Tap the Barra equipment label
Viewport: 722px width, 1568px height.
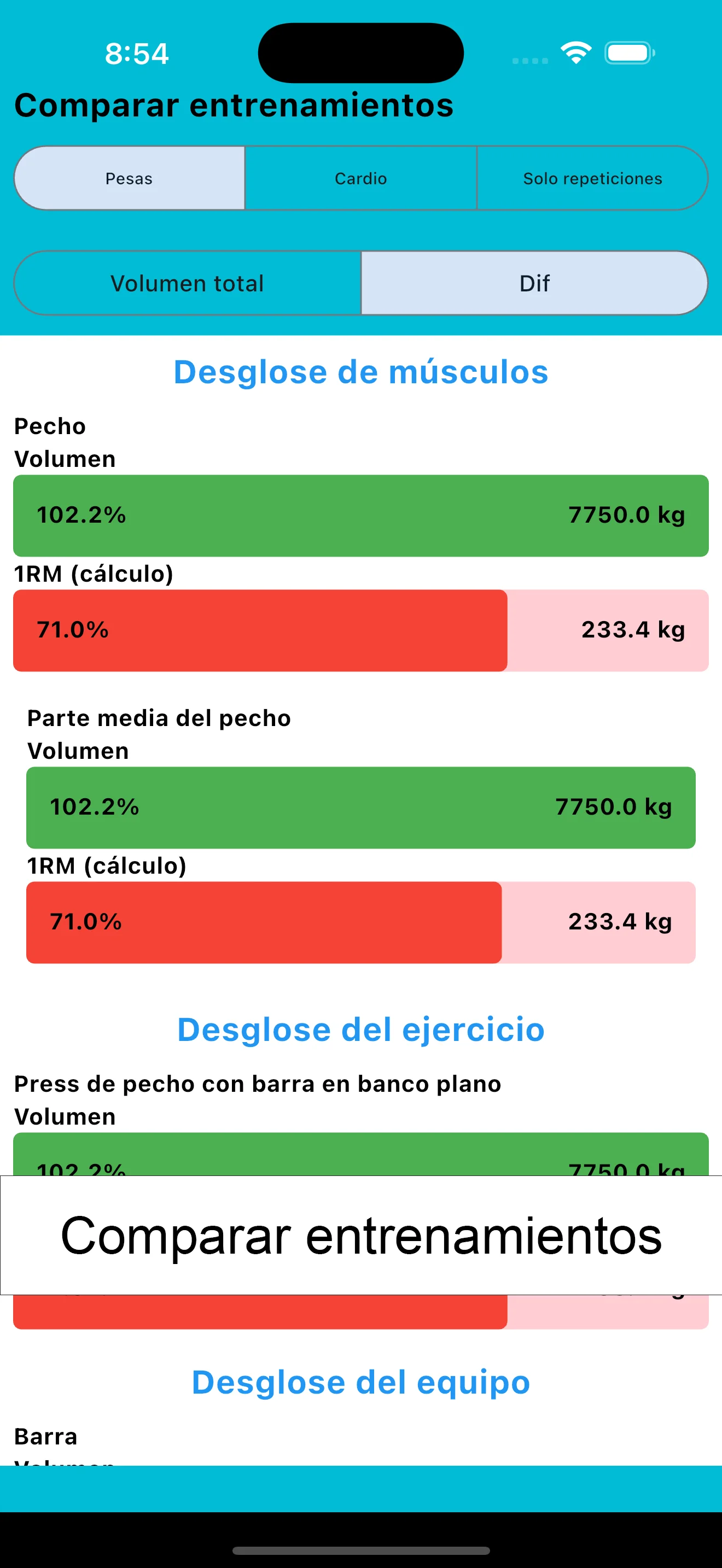pos(45,1437)
